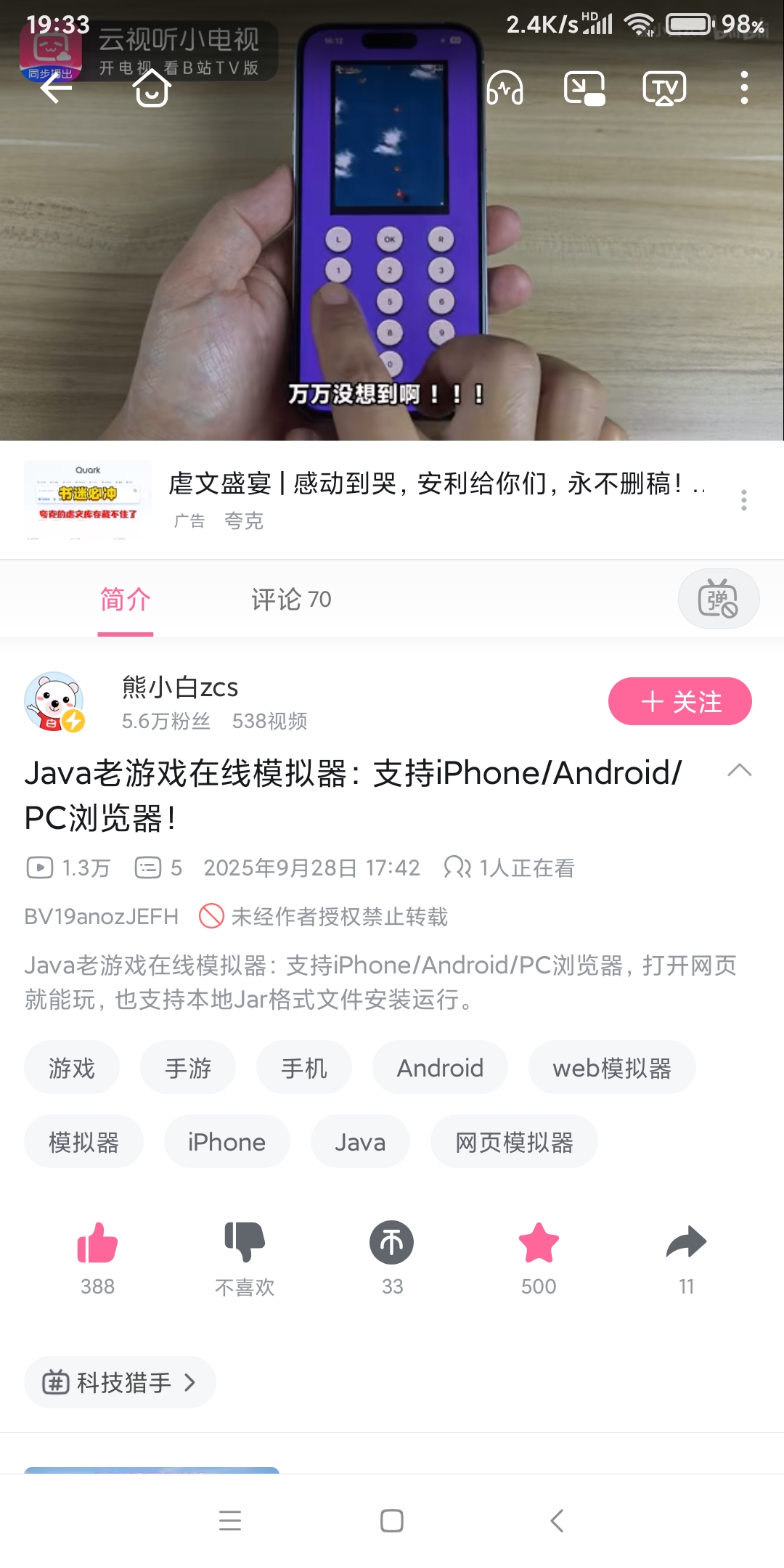Give coins to this video

click(x=392, y=1243)
